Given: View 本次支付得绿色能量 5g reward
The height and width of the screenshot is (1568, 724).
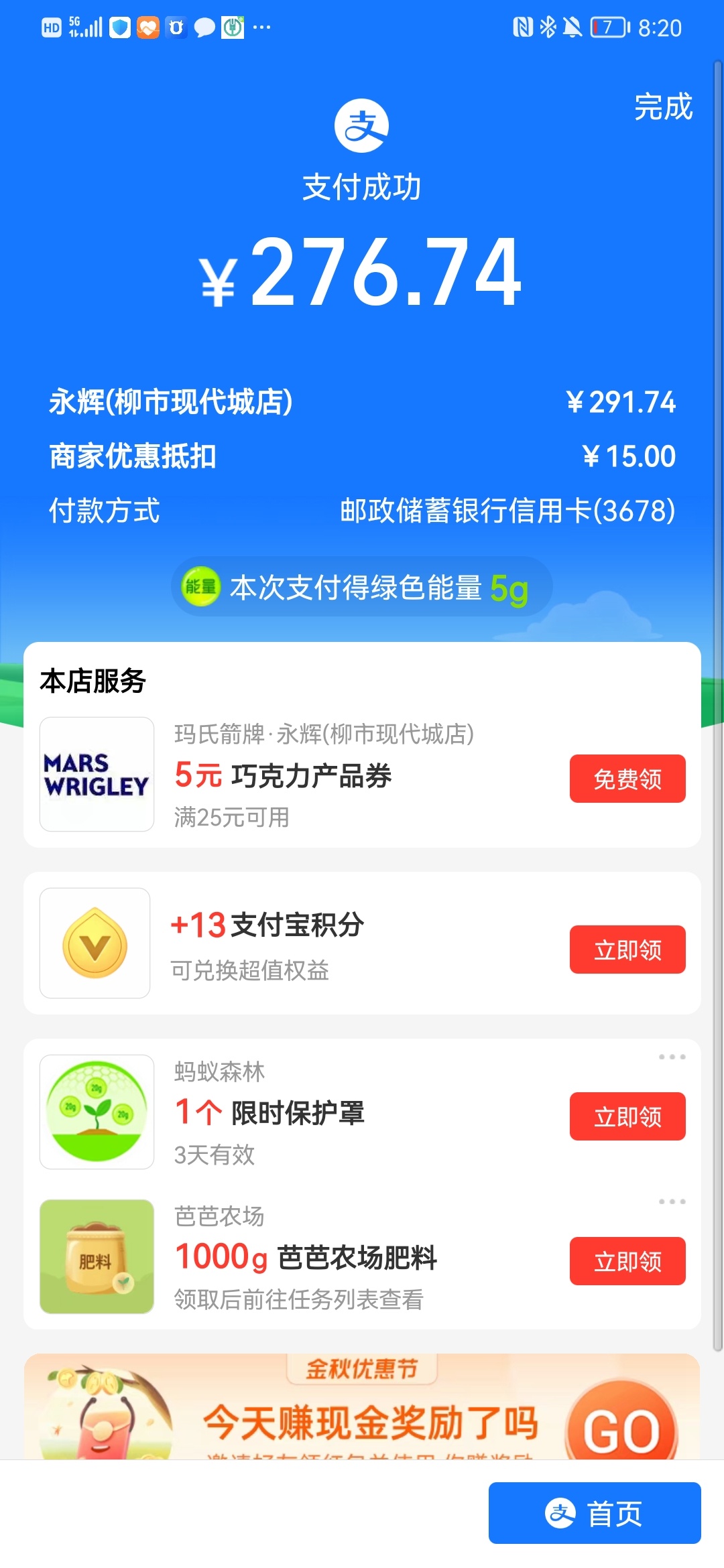Looking at the screenshot, I should 362,587.
